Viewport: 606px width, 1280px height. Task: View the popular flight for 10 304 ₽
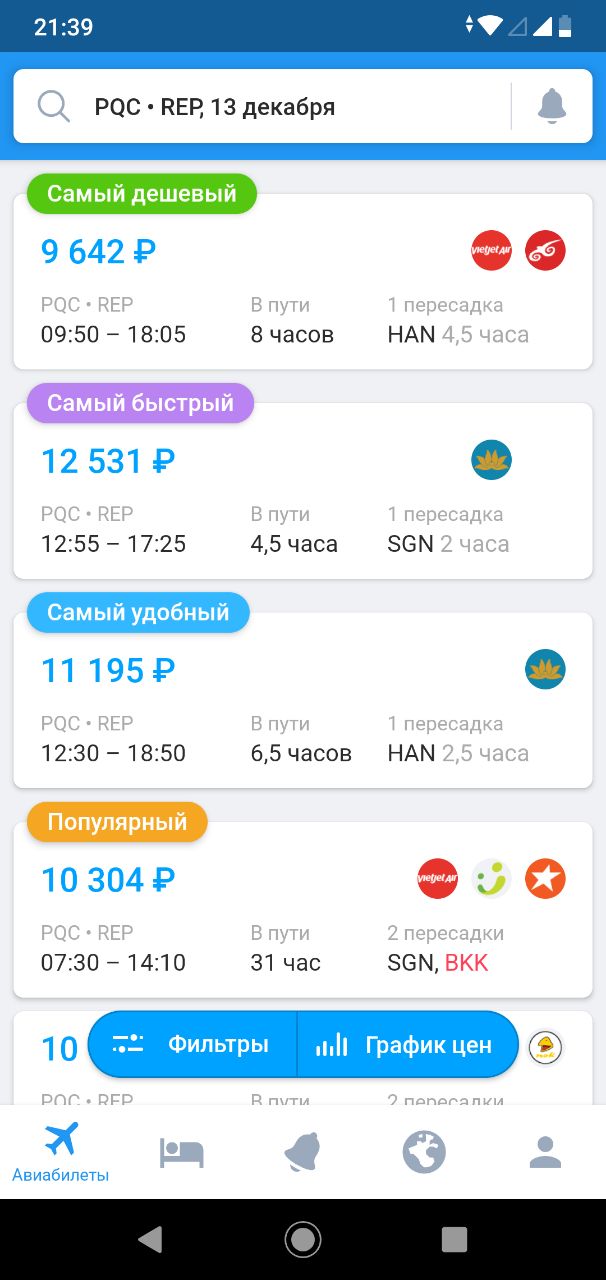(303, 910)
